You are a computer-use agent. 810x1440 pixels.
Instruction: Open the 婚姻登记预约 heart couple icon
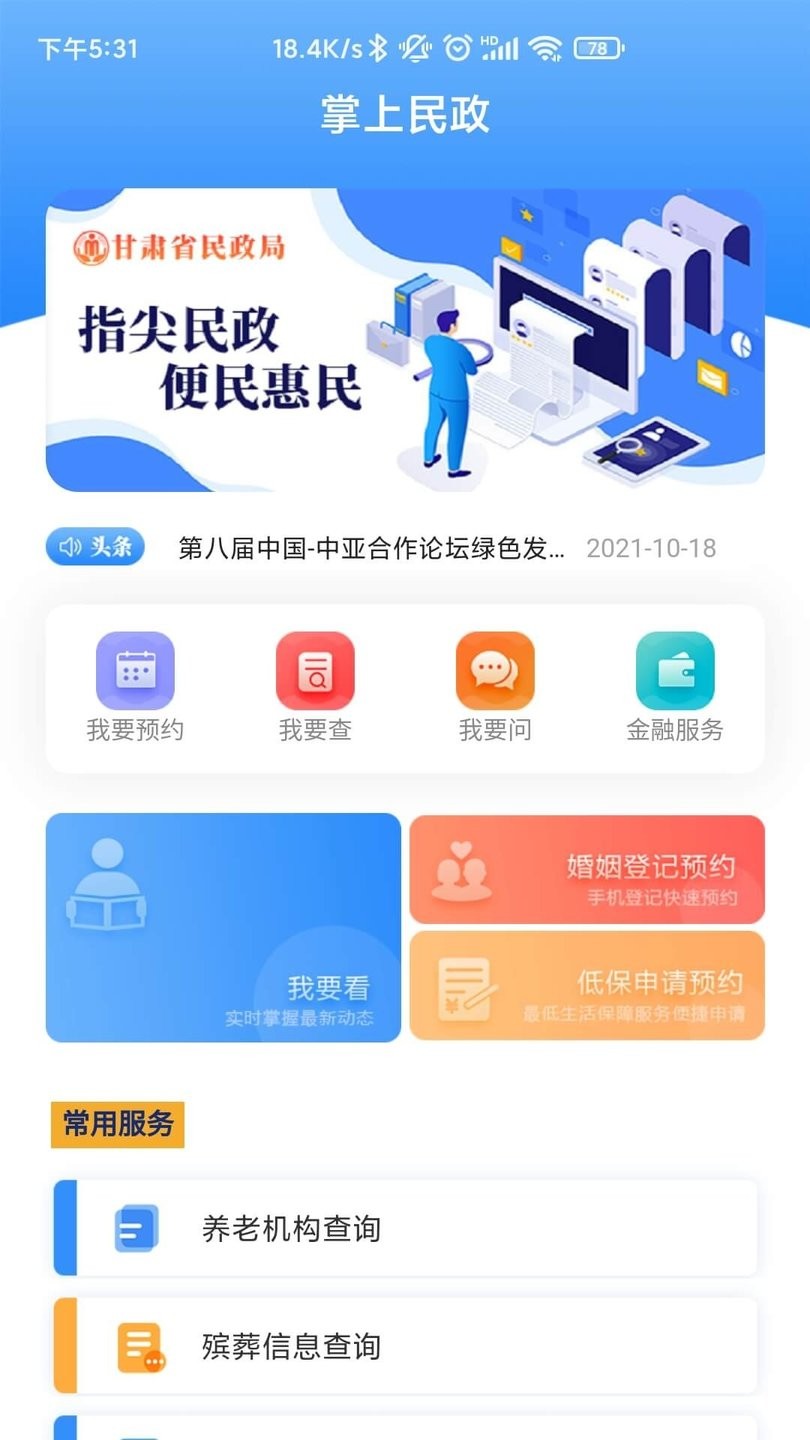(x=462, y=867)
